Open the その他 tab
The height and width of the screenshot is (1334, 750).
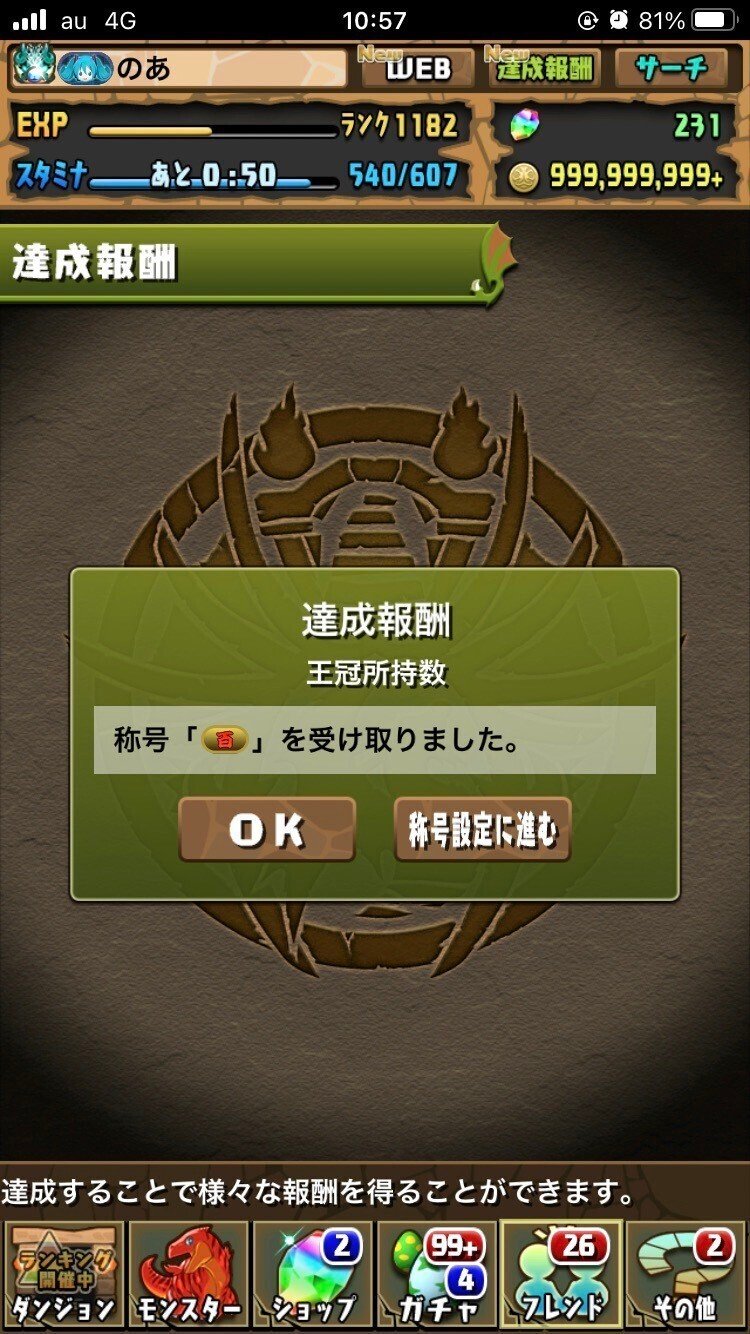click(x=686, y=1274)
